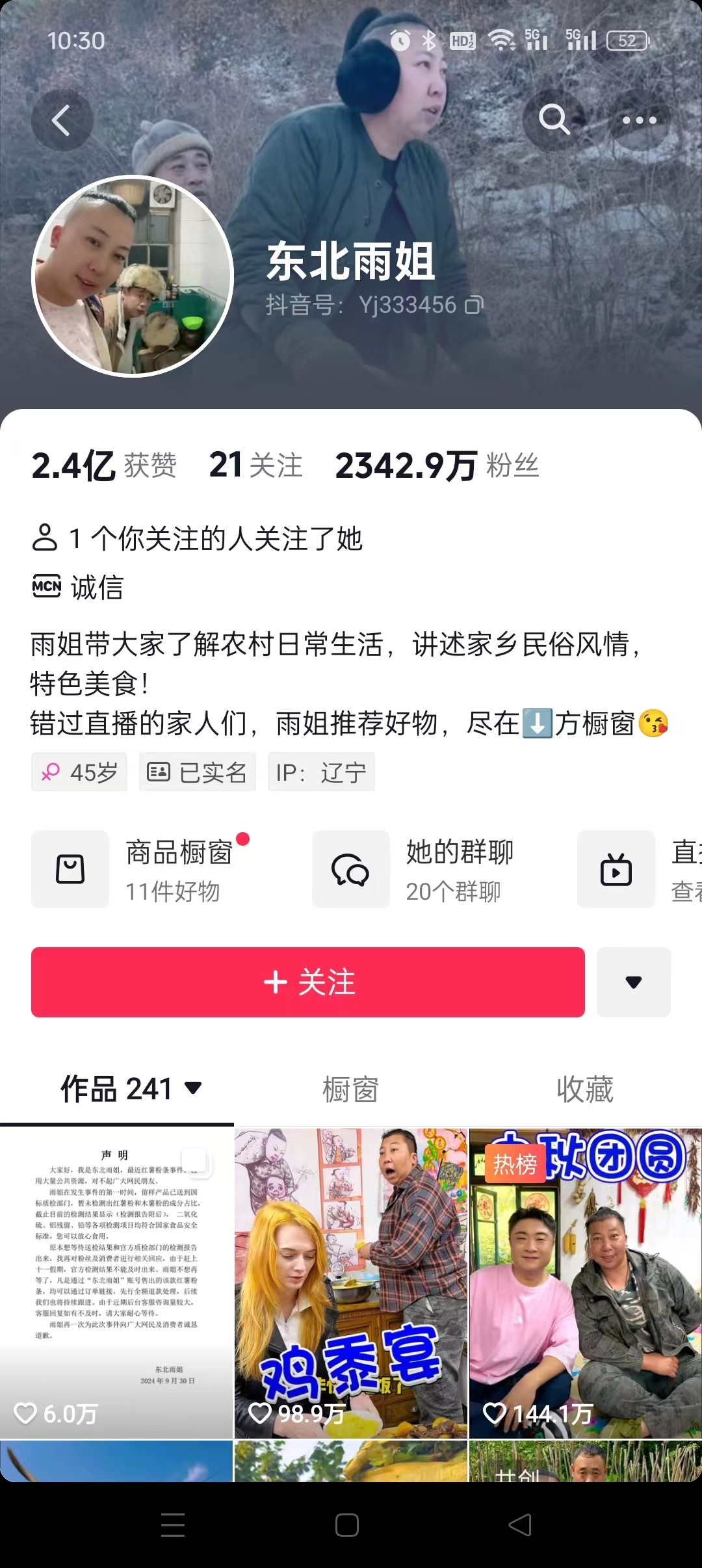The image size is (702, 1568).
Task: Go back from the profile page
Action: [61, 120]
